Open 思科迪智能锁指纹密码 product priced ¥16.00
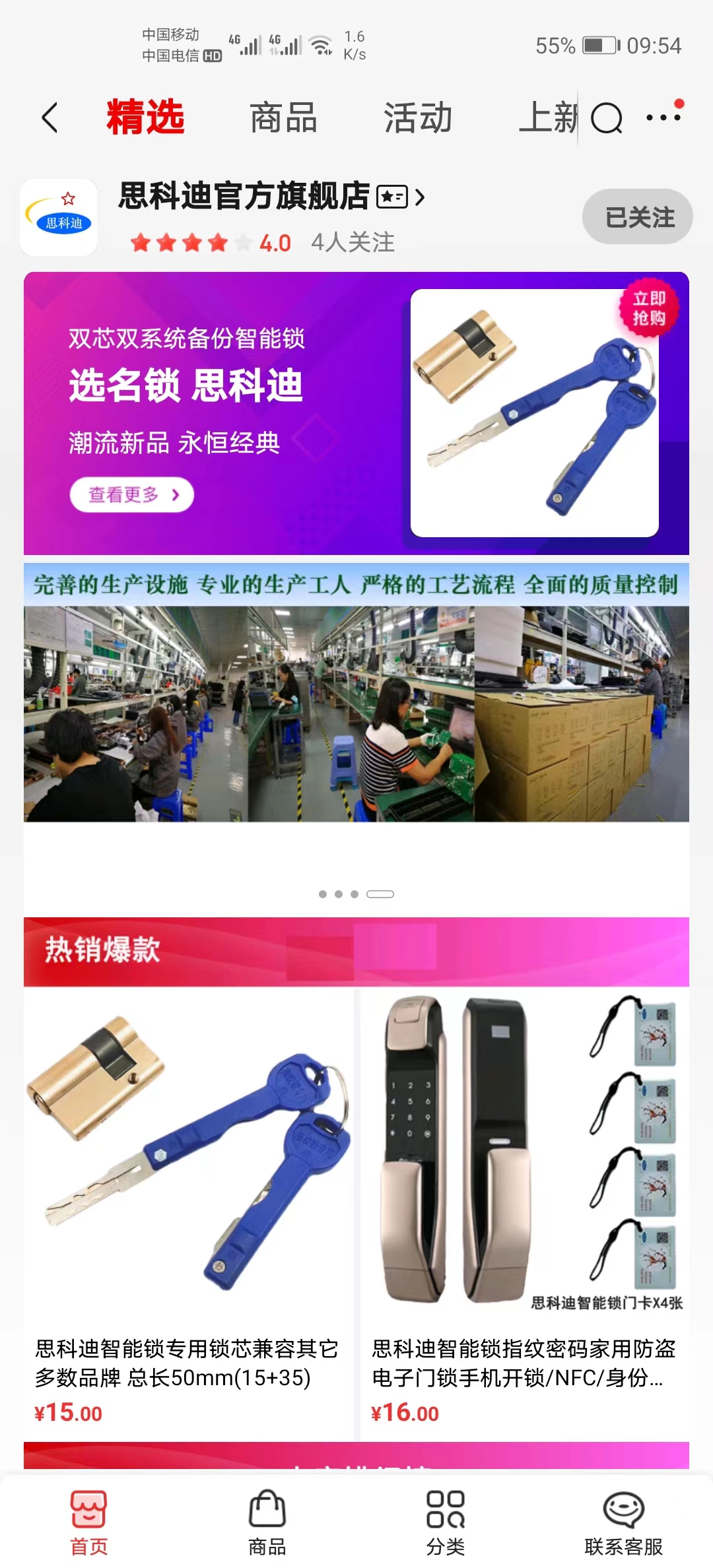713x1568 pixels. point(525,1214)
